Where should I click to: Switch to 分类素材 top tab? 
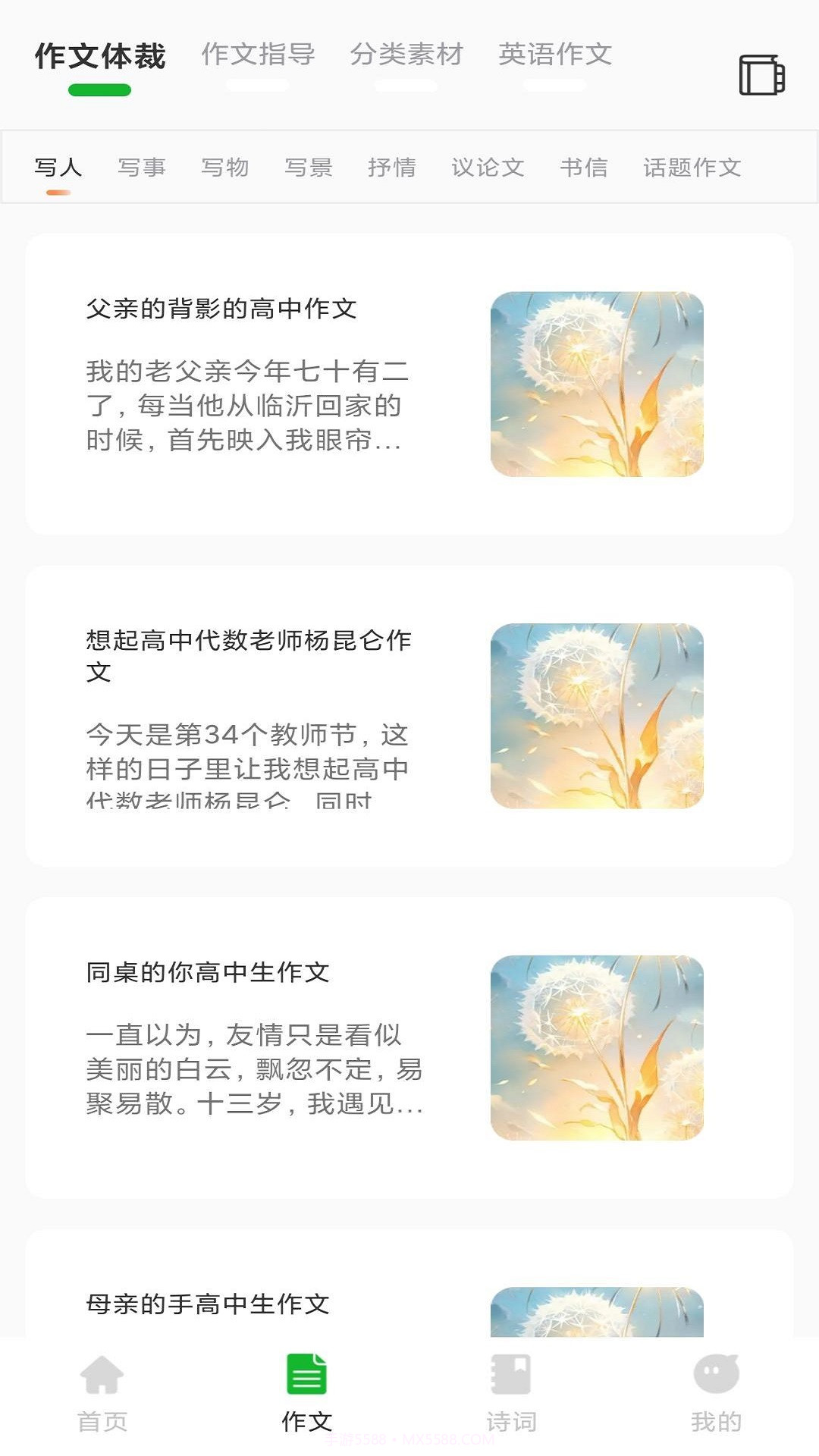[x=406, y=55]
